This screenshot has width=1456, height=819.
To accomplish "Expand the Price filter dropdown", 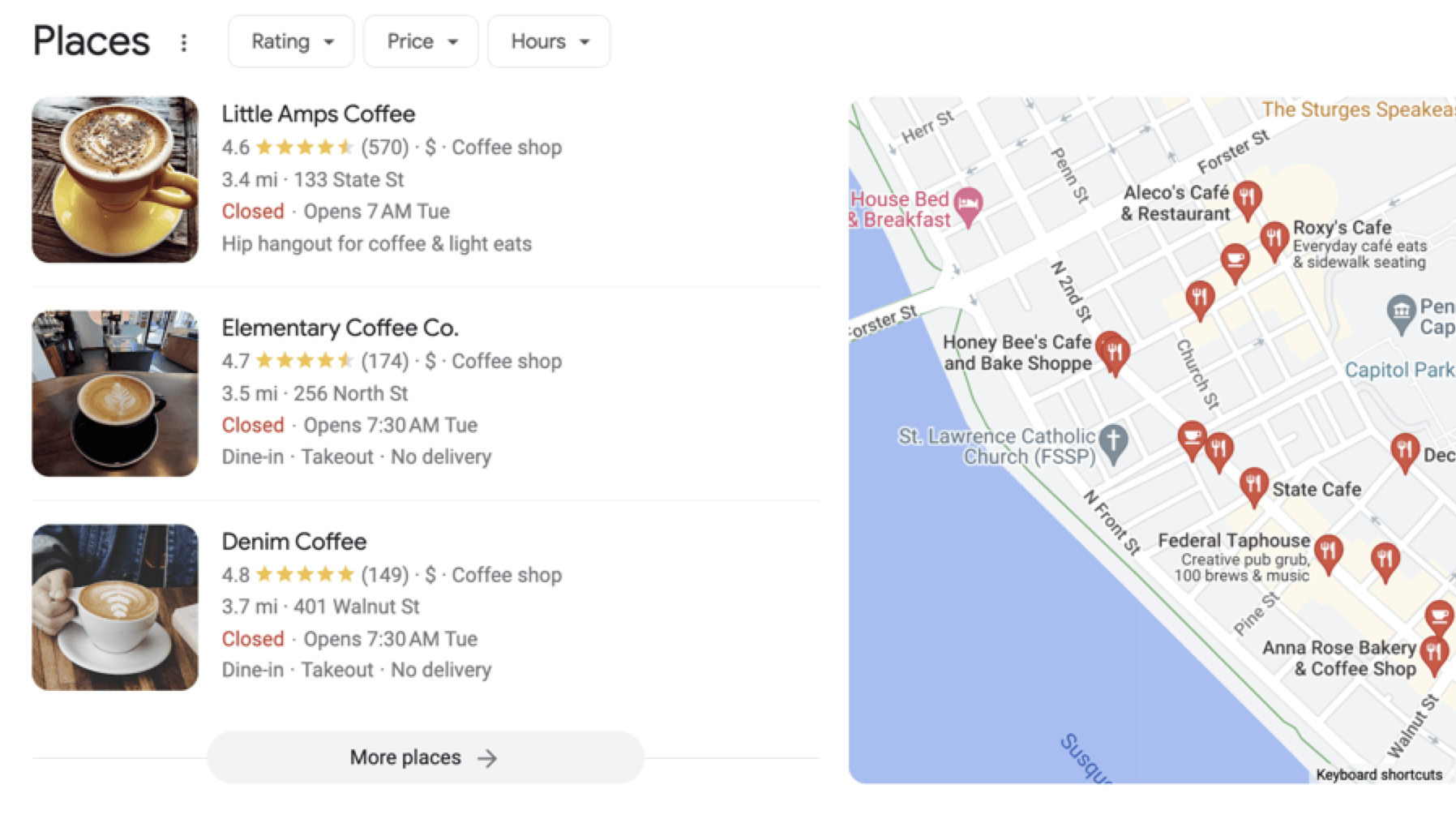I will pos(421,41).
